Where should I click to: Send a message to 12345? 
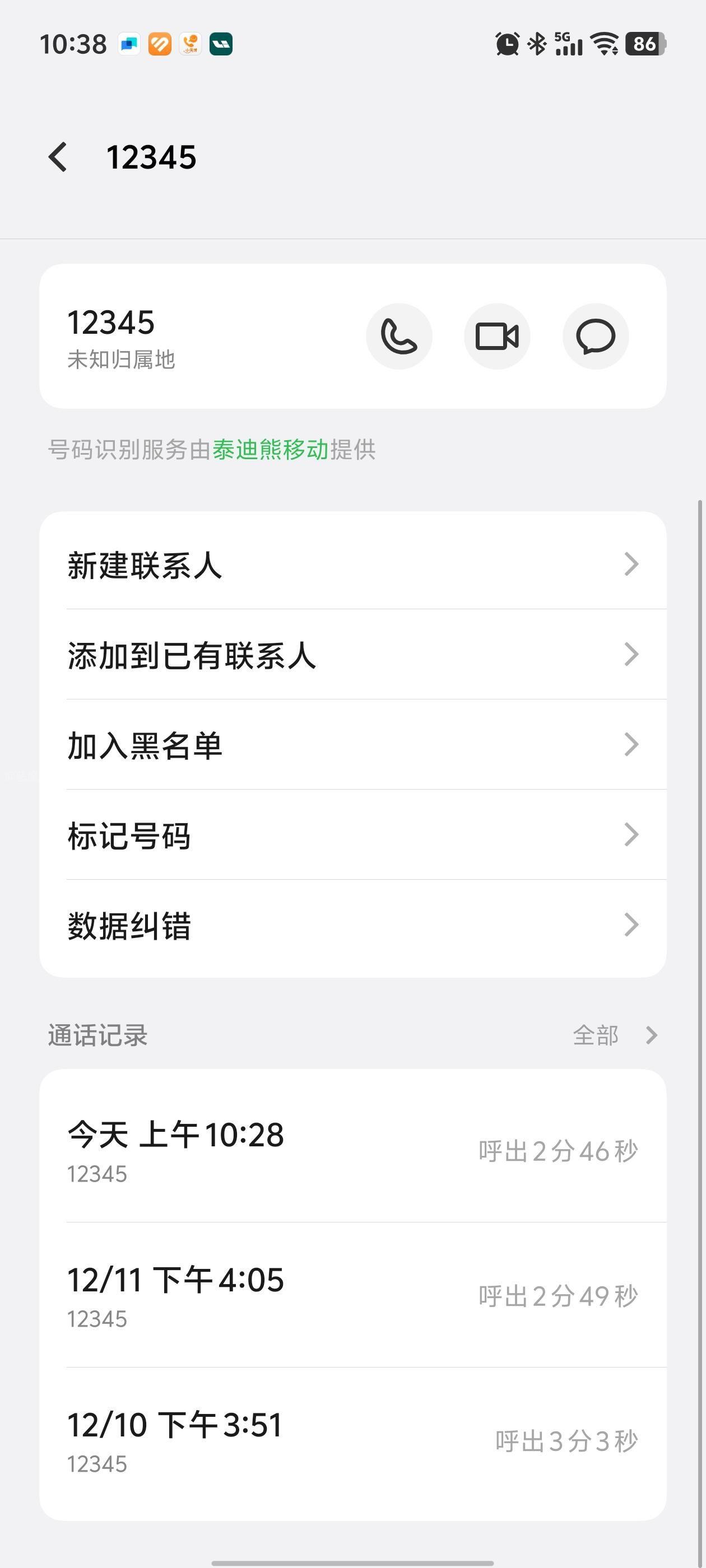tap(595, 336)
